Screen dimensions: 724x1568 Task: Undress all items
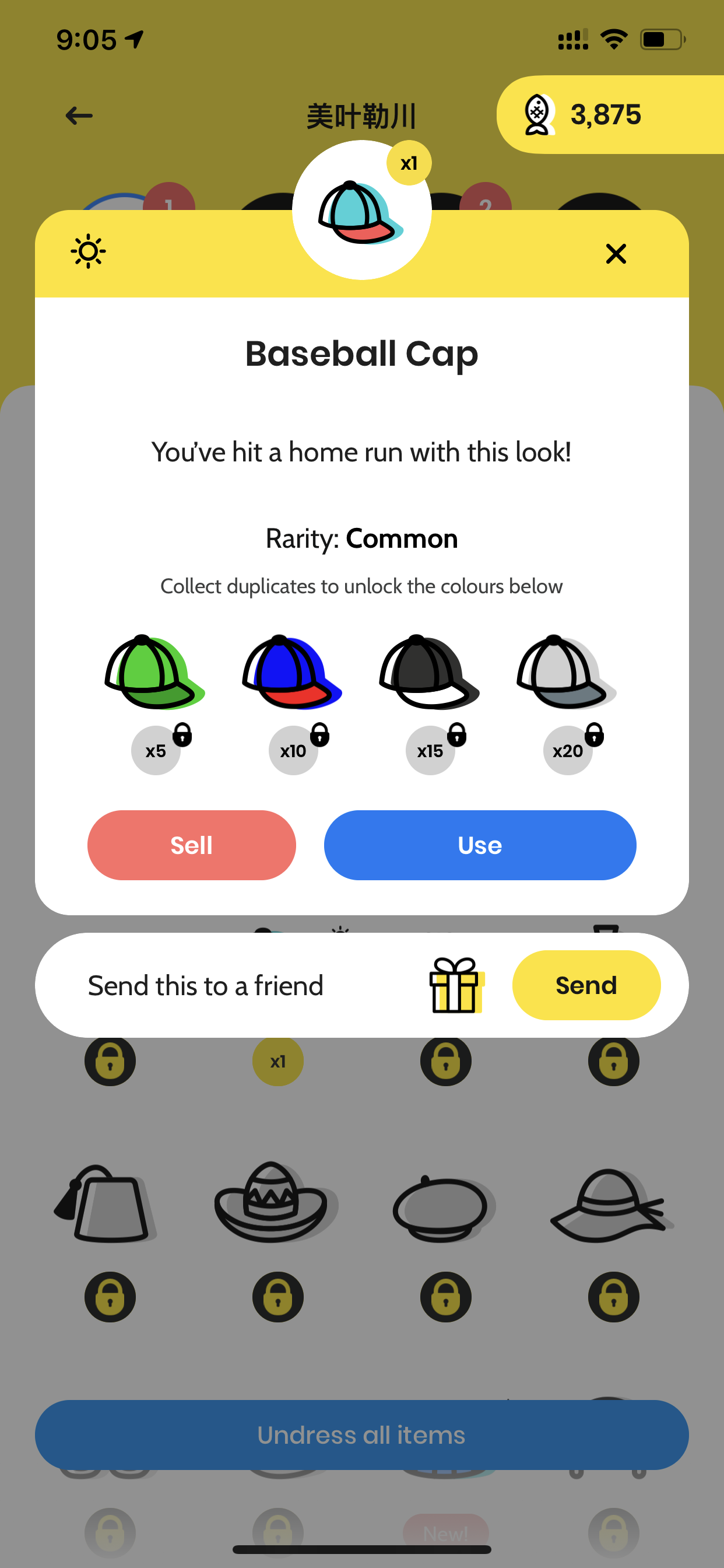[x=362, y=1434]
